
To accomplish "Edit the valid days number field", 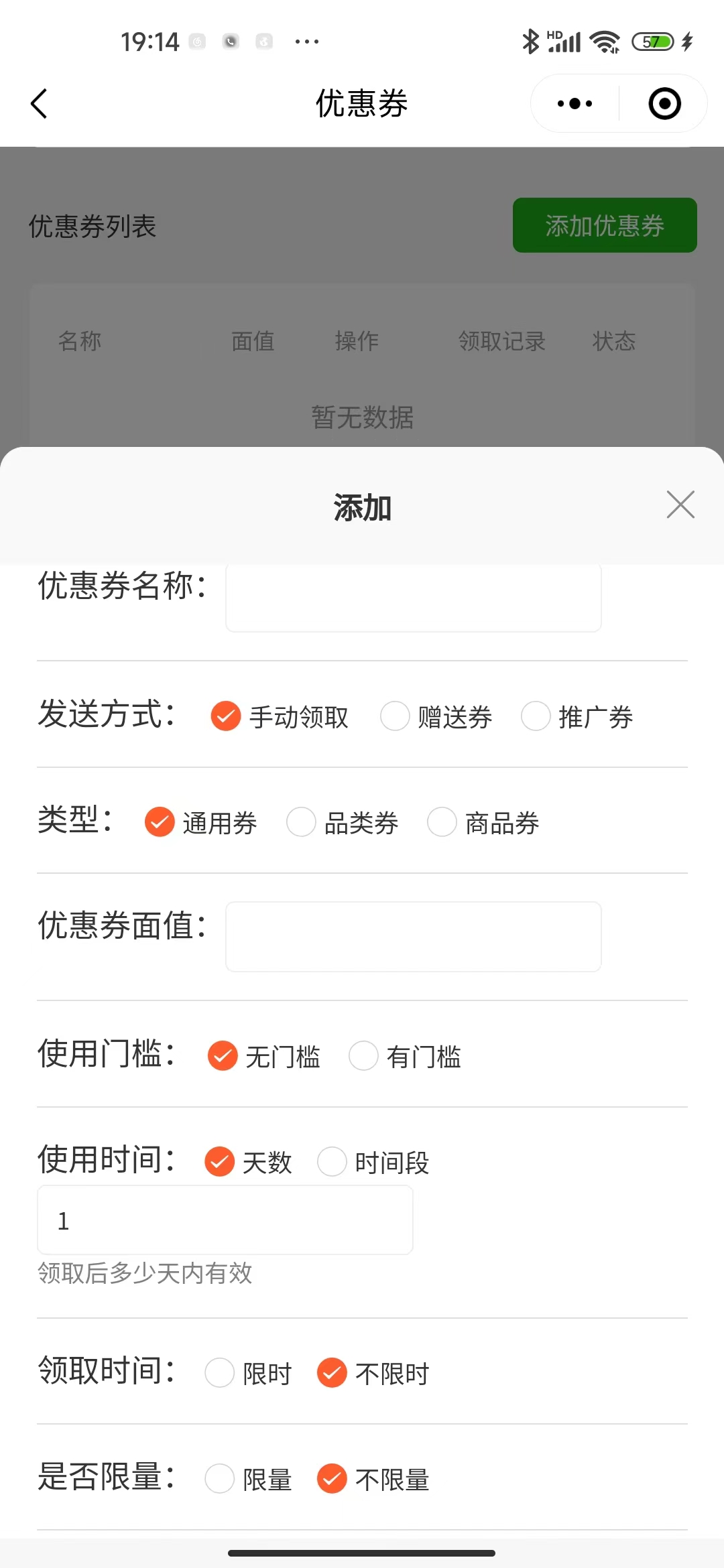I will tap(225, 1220).
